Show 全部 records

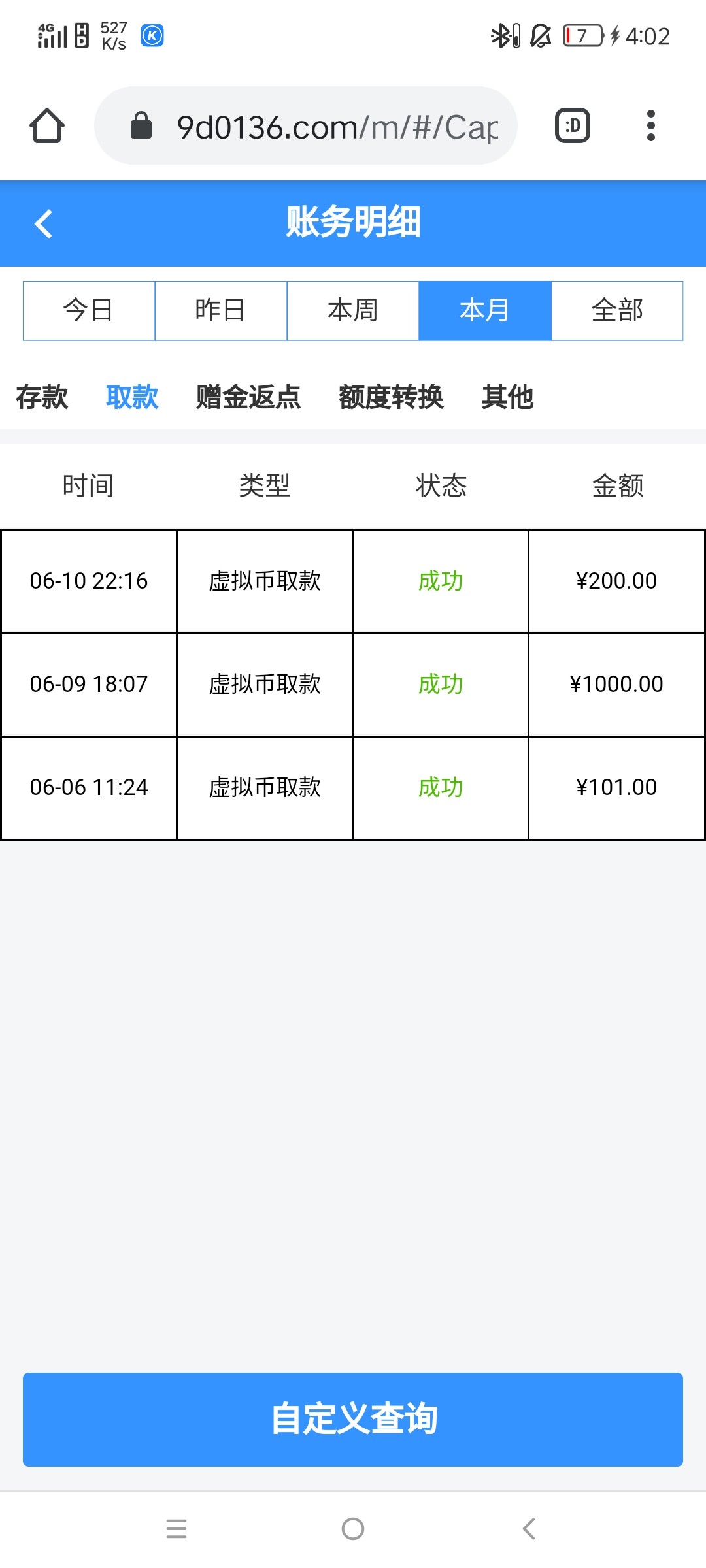coord(617,311)
